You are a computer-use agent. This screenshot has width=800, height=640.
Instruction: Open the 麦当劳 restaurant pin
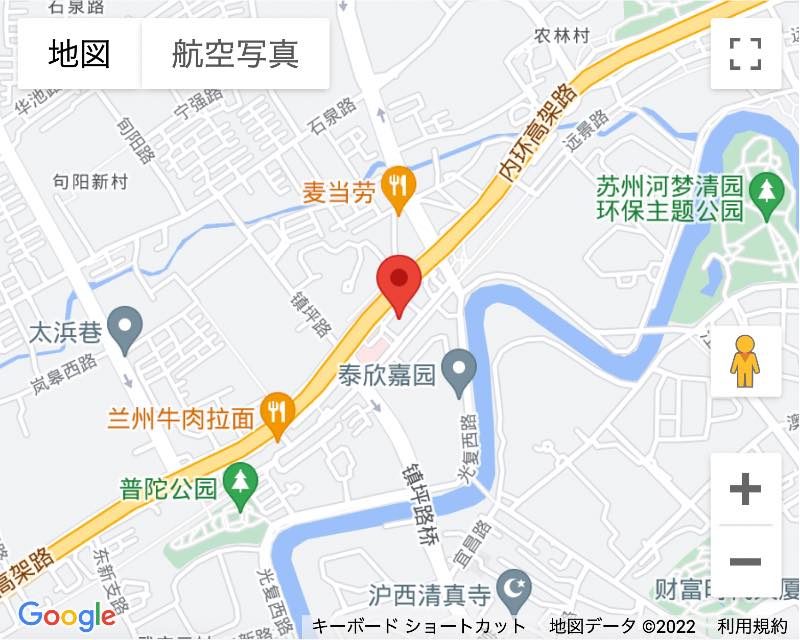[x=400, y=188]
